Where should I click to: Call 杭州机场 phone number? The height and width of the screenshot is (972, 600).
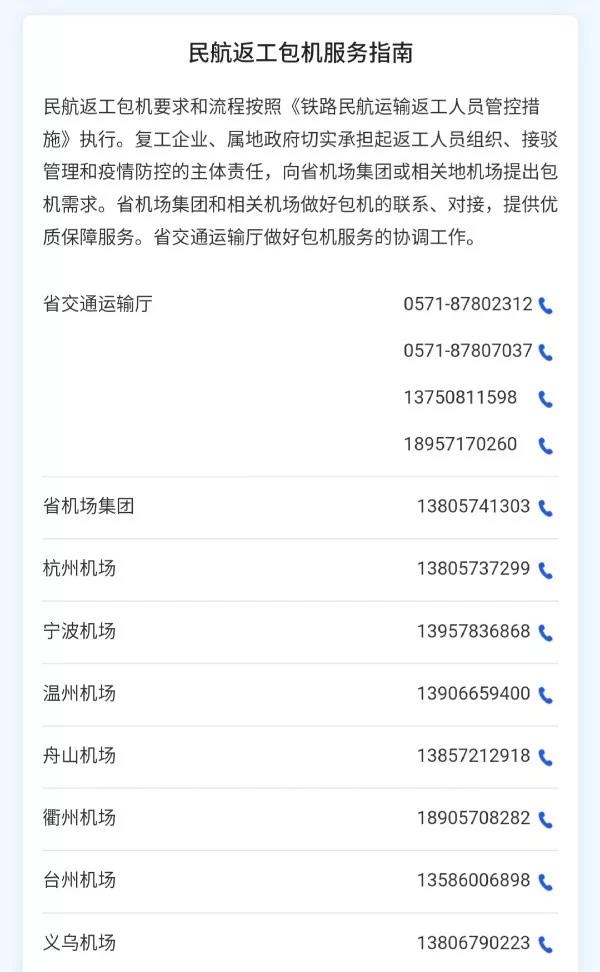click(545, 571)
